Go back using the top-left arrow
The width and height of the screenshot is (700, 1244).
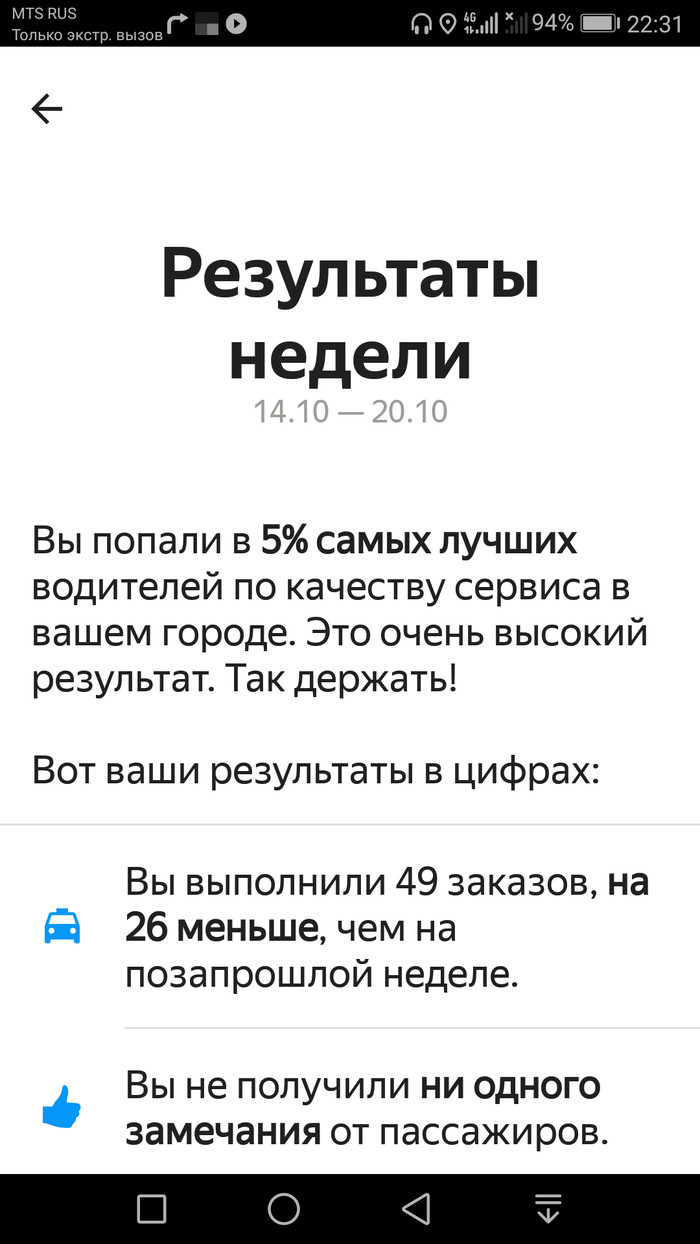point(47,109)
